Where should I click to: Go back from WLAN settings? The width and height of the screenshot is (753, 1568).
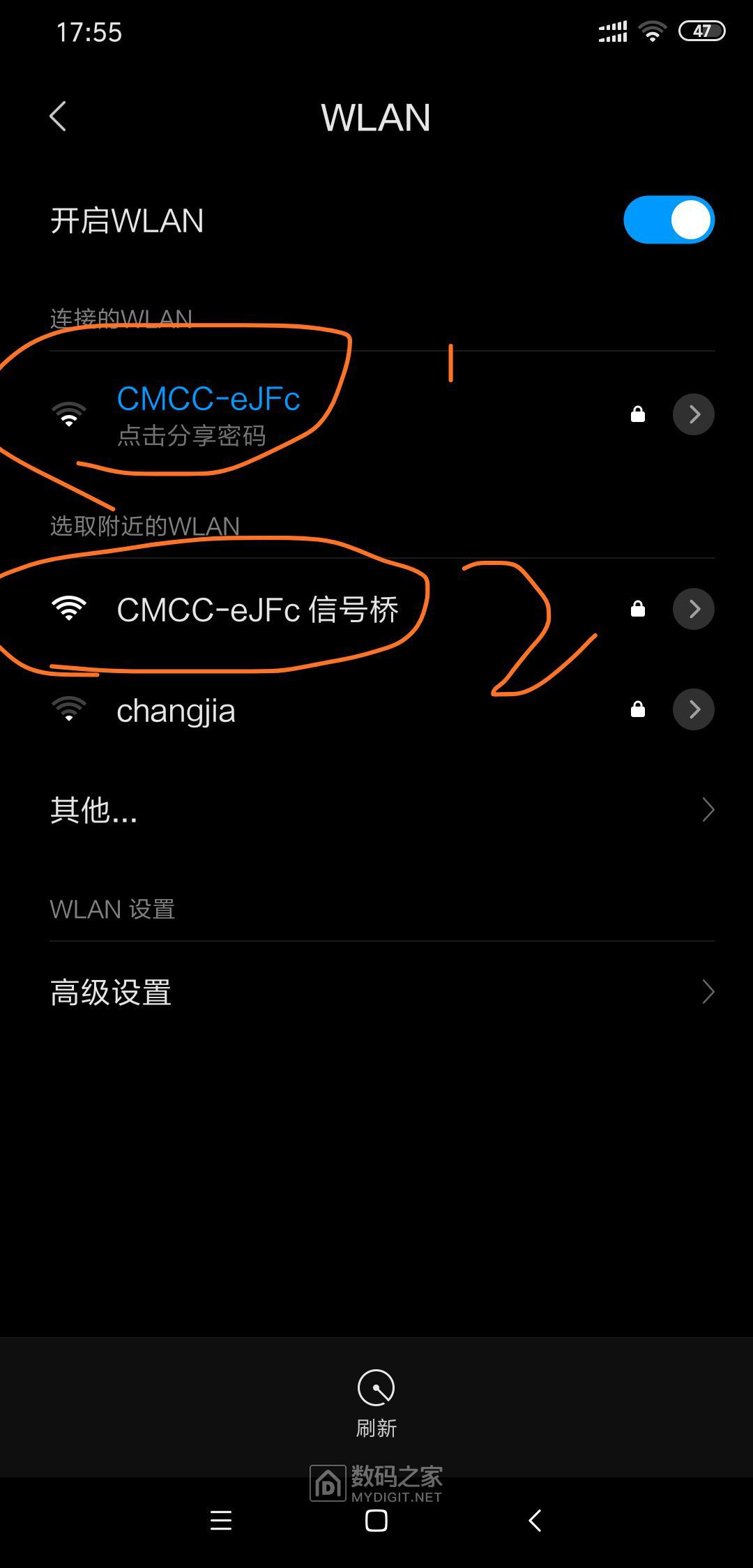point(58,116)
